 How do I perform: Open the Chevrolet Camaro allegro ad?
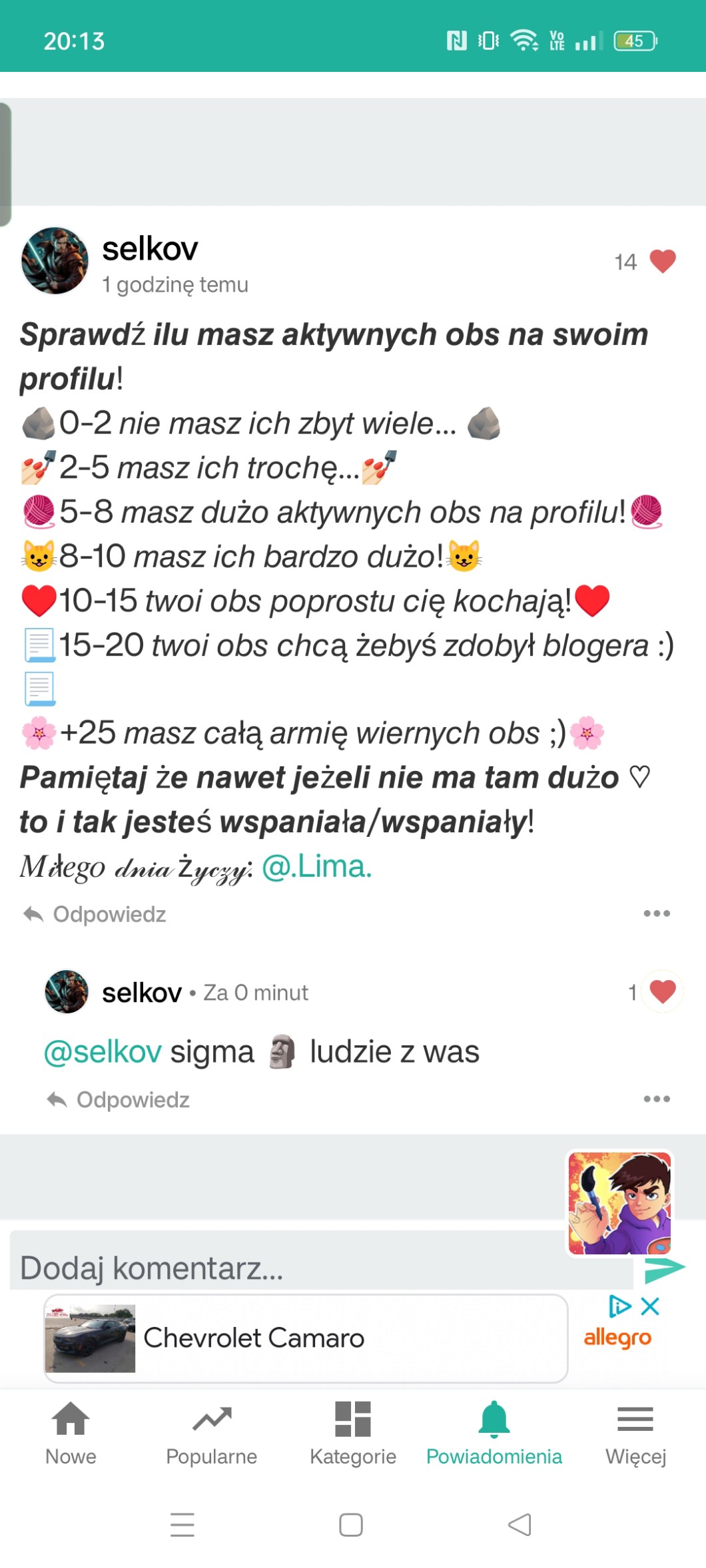click(305, 1338)
